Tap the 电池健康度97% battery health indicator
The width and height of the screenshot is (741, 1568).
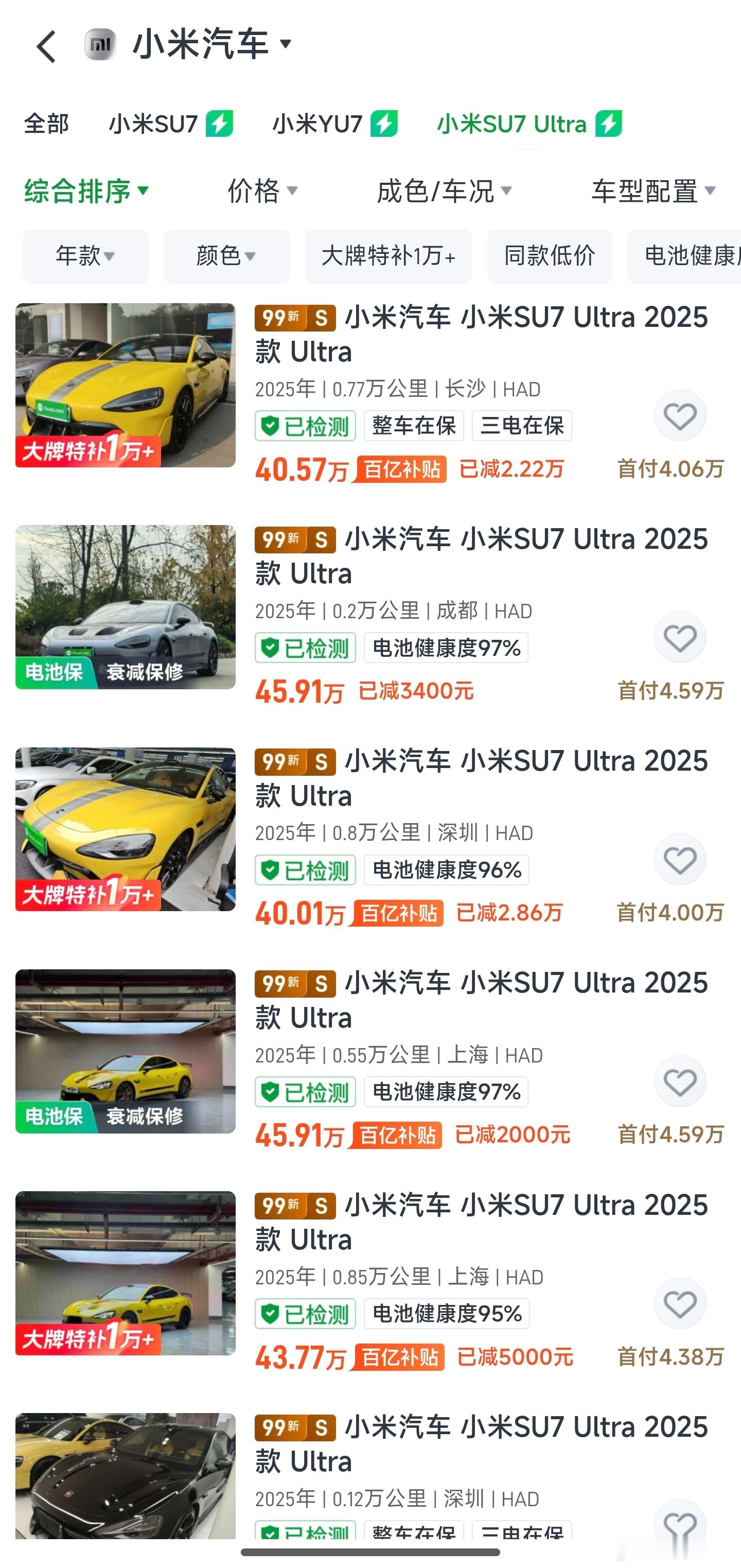(447, 648)
